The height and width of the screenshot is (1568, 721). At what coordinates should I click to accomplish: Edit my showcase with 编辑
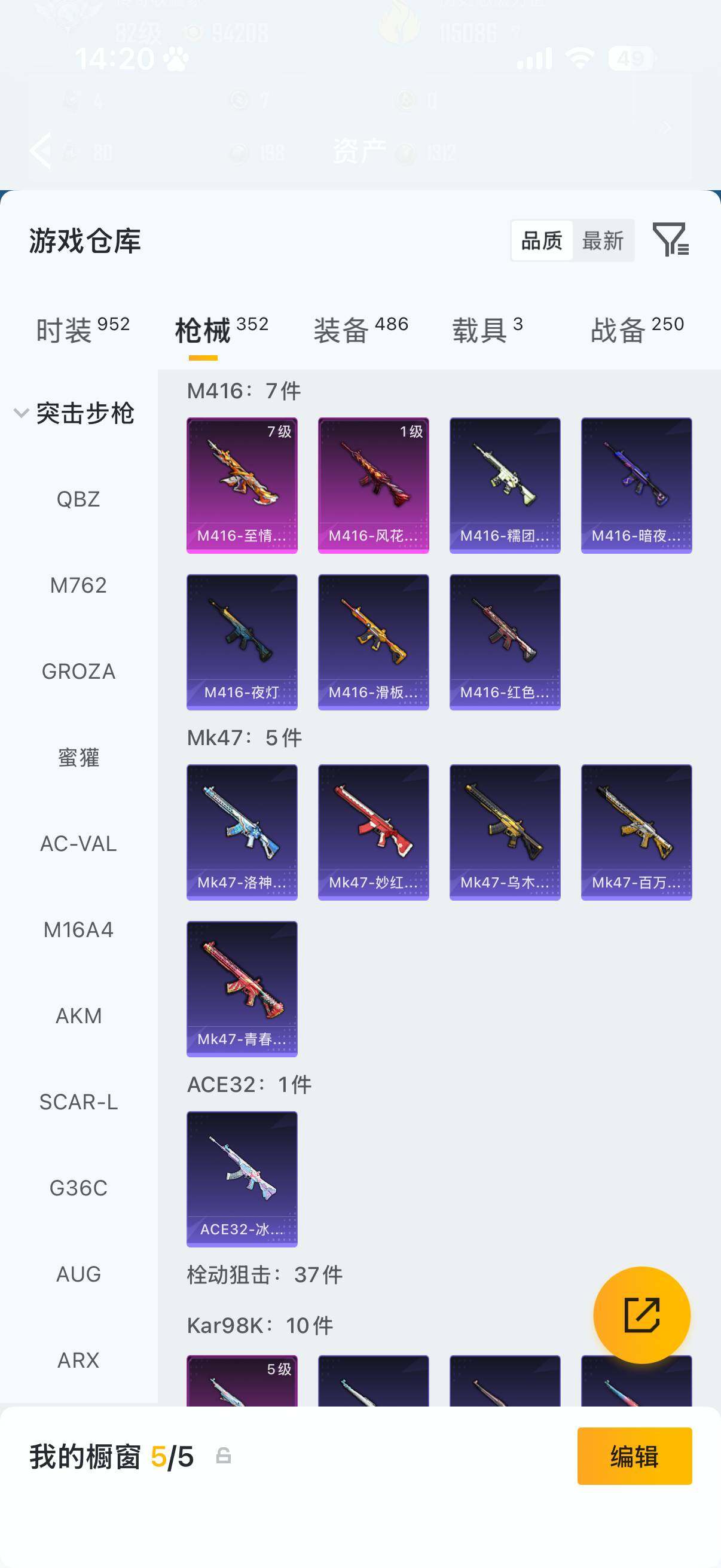coord(634,1457)
